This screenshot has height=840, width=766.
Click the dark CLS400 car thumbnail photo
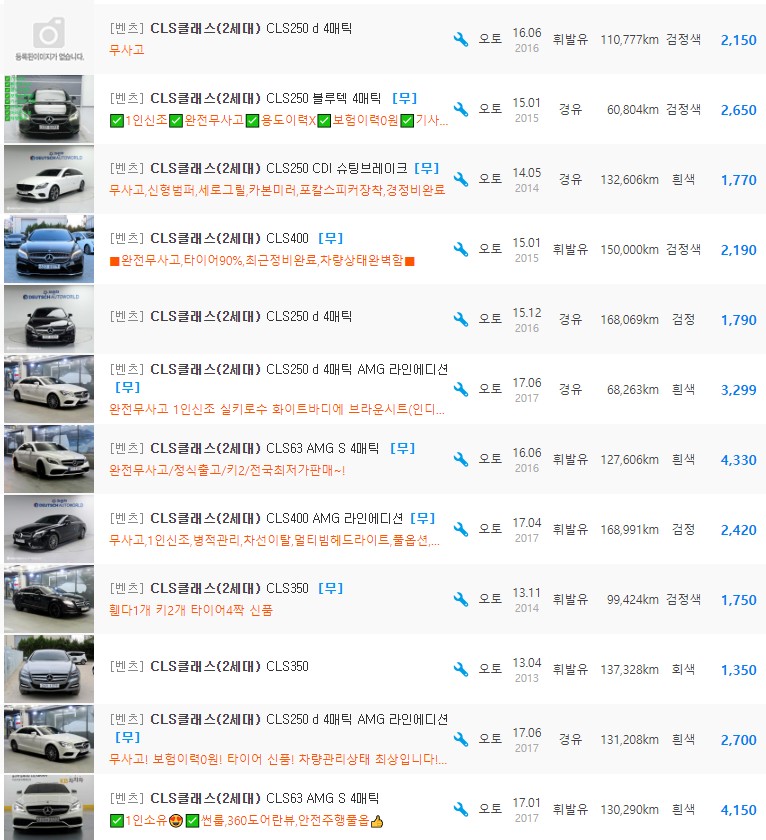(46, 250)
